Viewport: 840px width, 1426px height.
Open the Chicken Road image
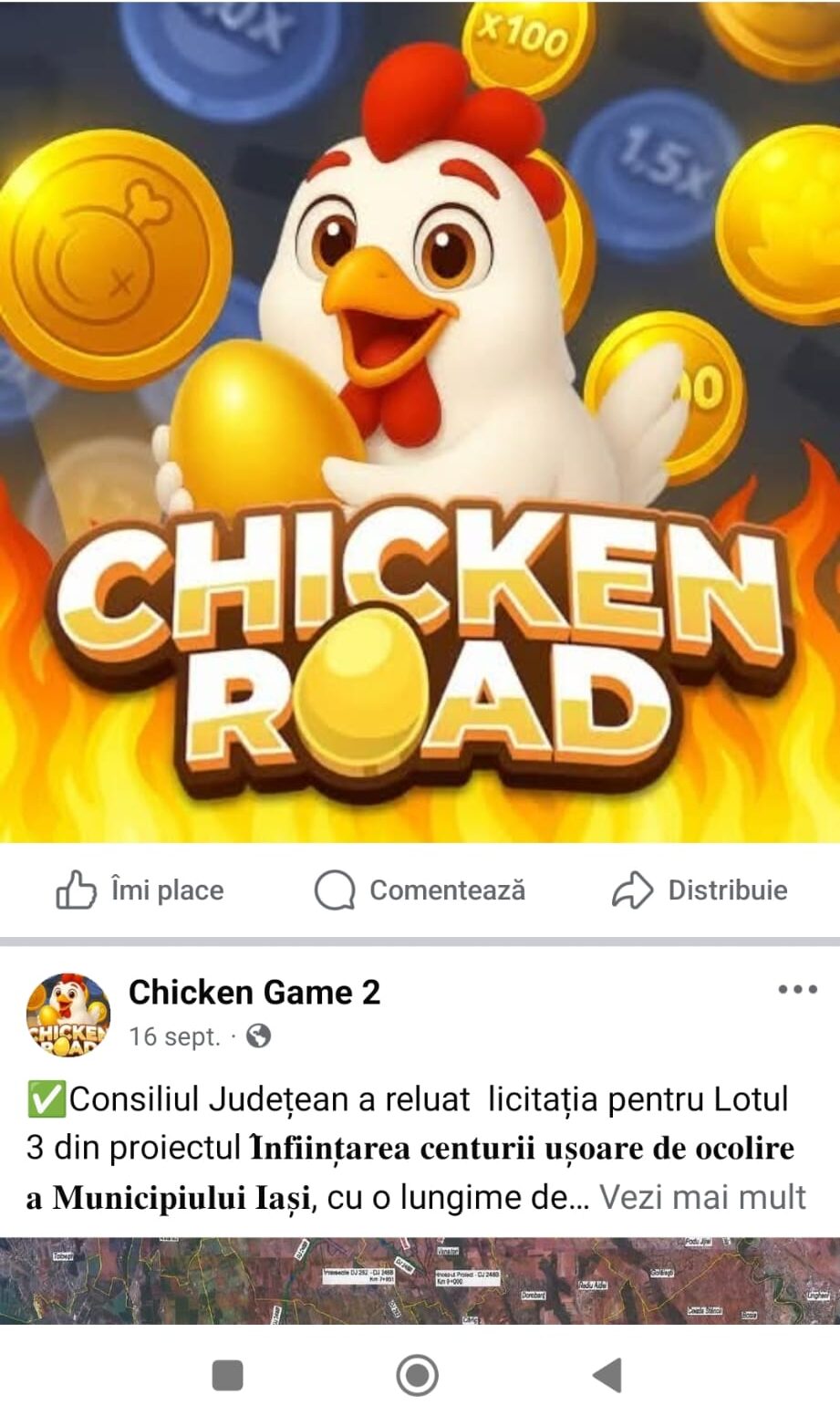pos(420,420)
